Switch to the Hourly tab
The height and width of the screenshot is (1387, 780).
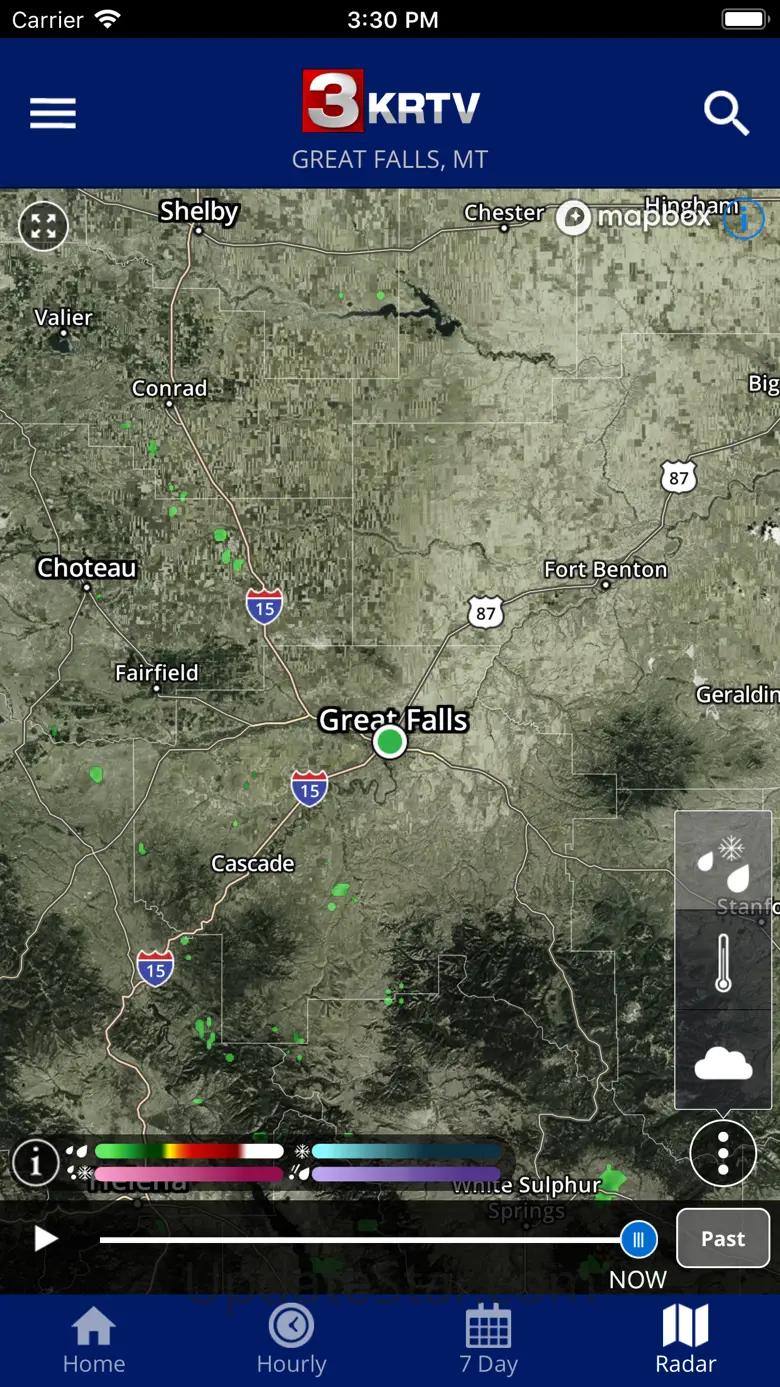tap(291, 1340)
